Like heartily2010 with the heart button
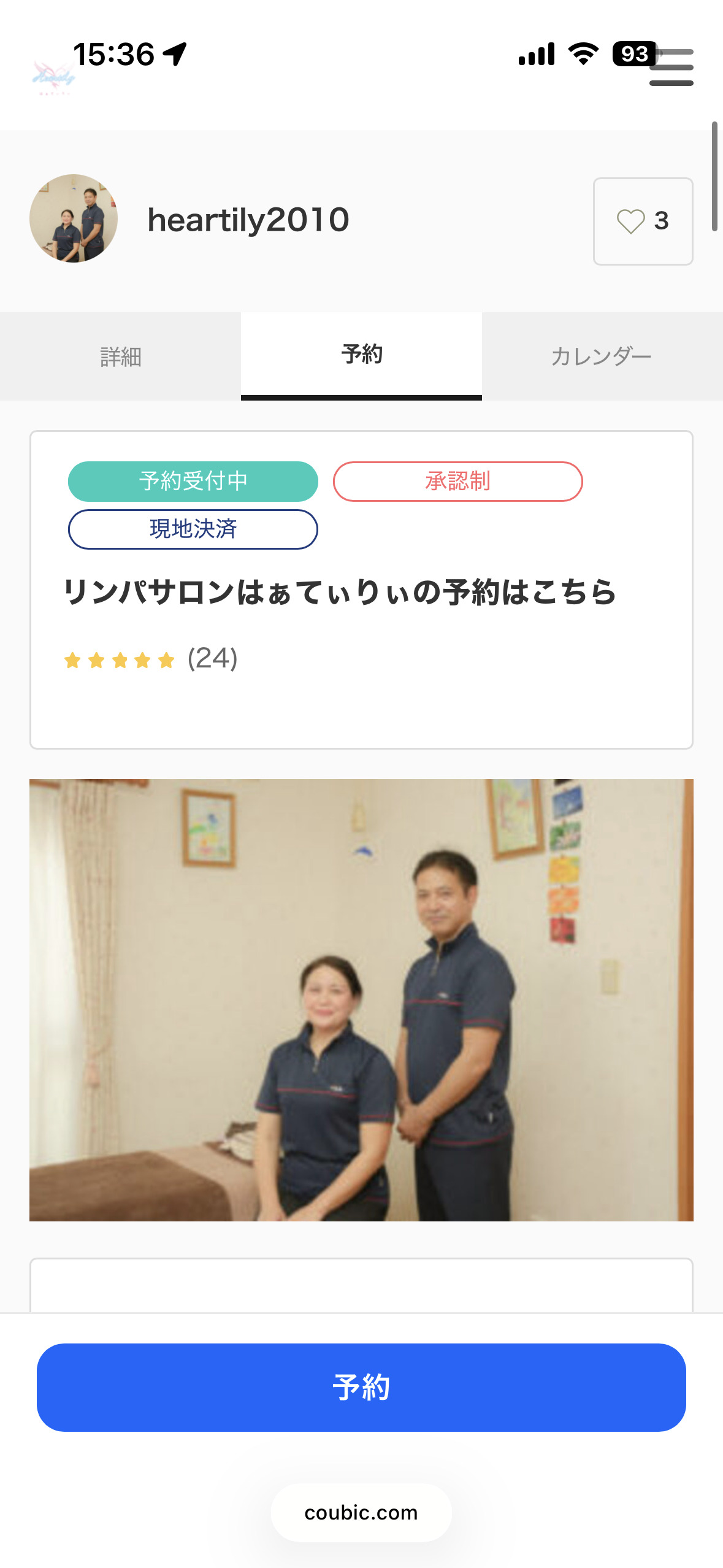This screenshot has width=723, height=1568. (x=643, y=221)
